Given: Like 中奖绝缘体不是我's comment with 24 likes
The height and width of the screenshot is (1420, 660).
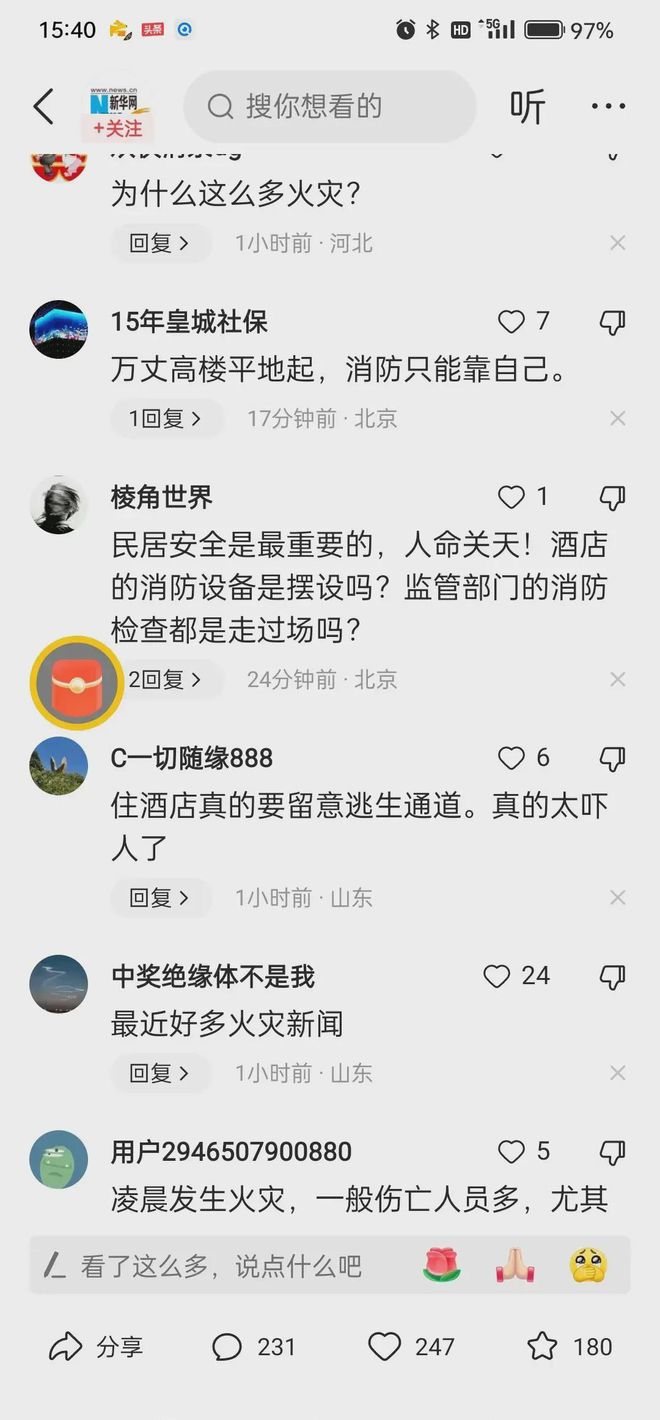Looking at the screenshot, I should point(498,976).
